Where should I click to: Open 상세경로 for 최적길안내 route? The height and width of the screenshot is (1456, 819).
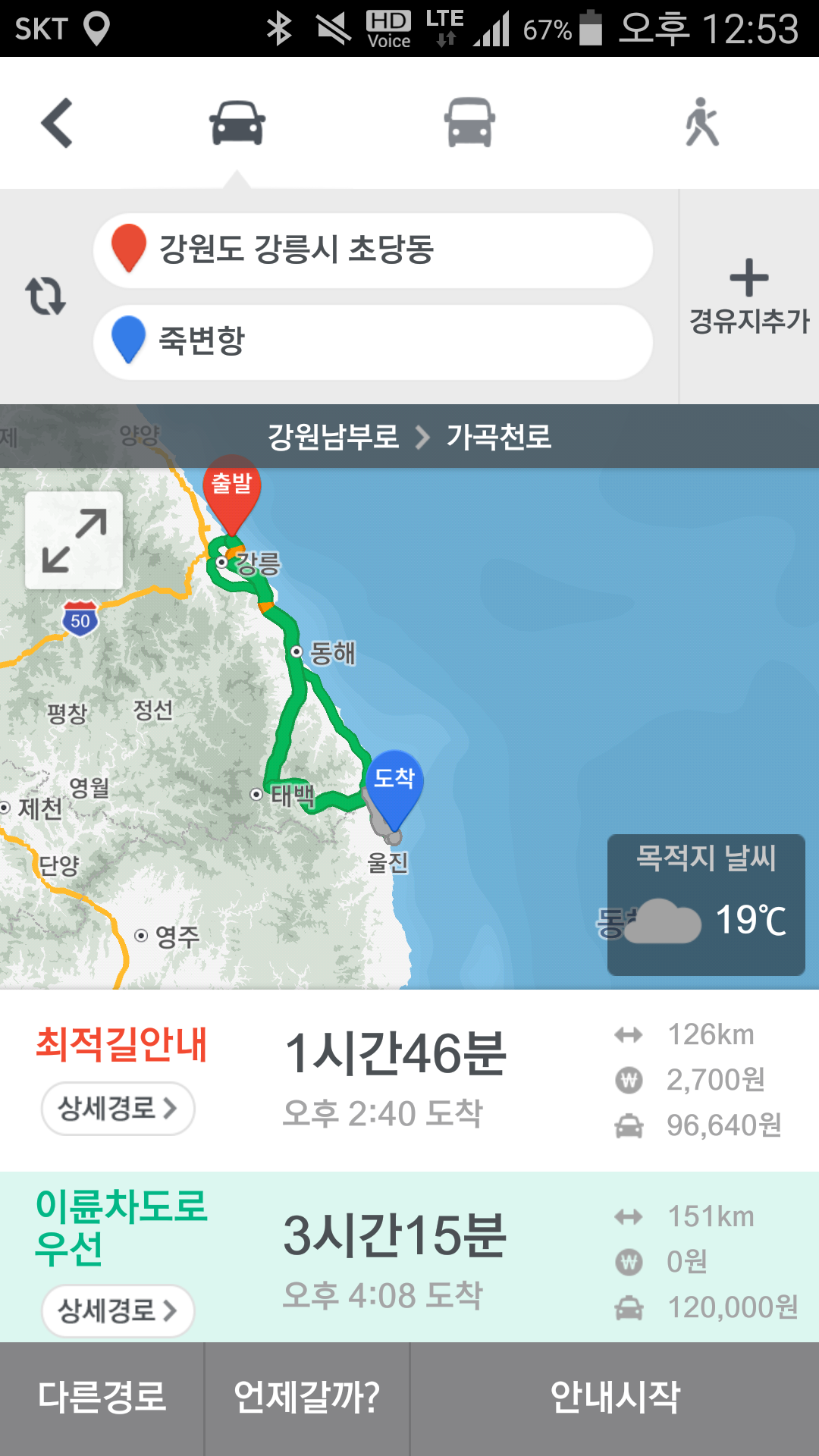coord(118,1109)
